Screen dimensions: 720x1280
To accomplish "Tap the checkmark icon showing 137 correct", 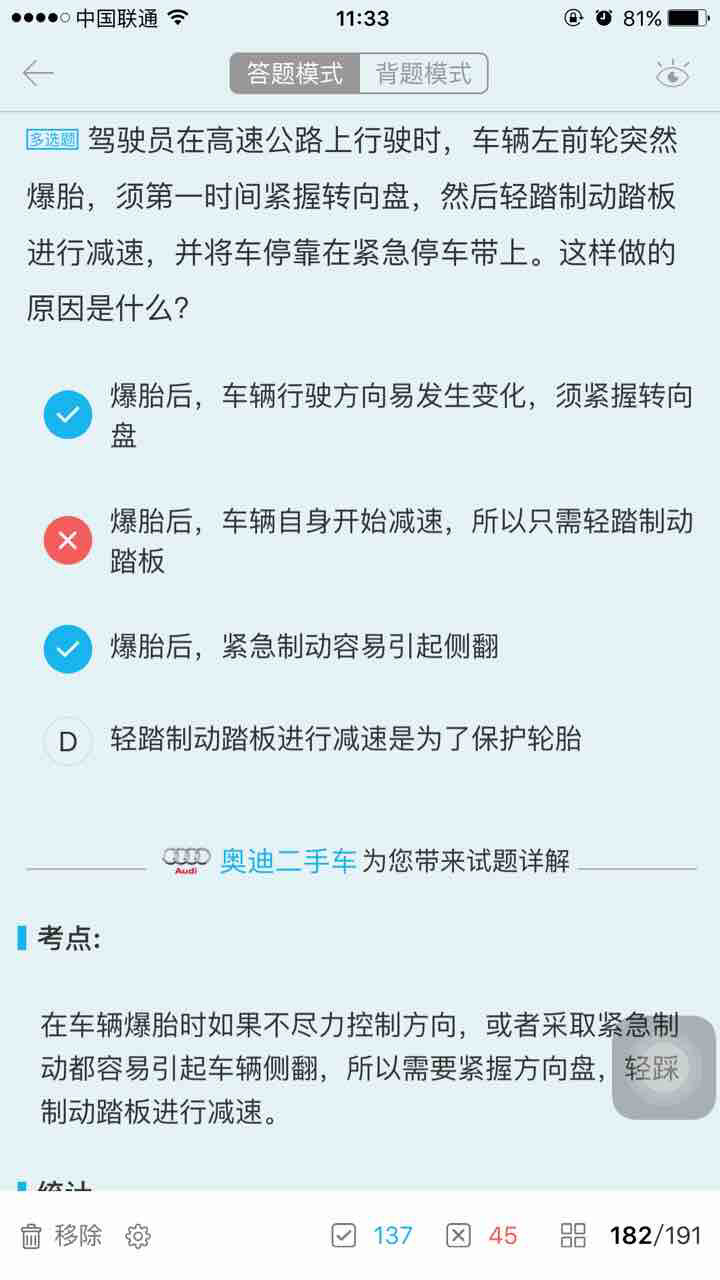I will point(367,1236).
